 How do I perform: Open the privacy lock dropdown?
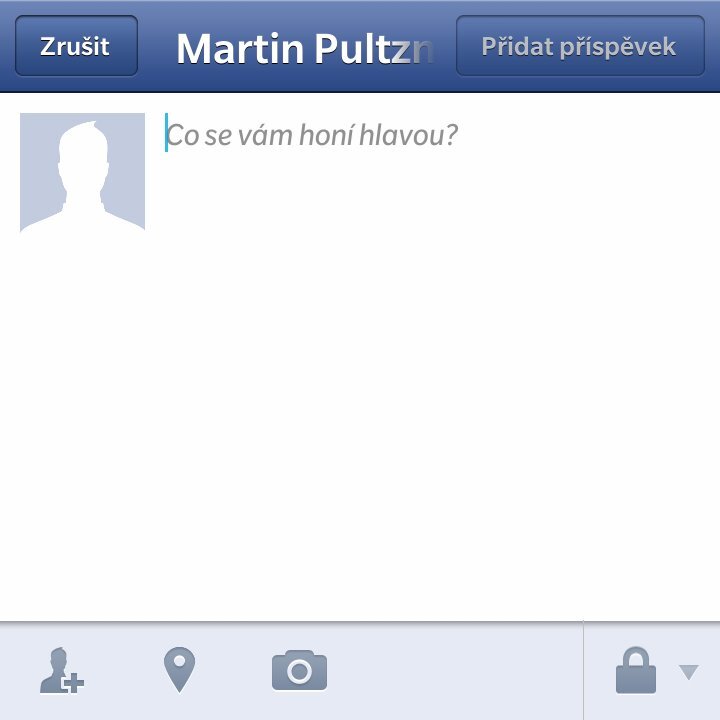(653, 671)
